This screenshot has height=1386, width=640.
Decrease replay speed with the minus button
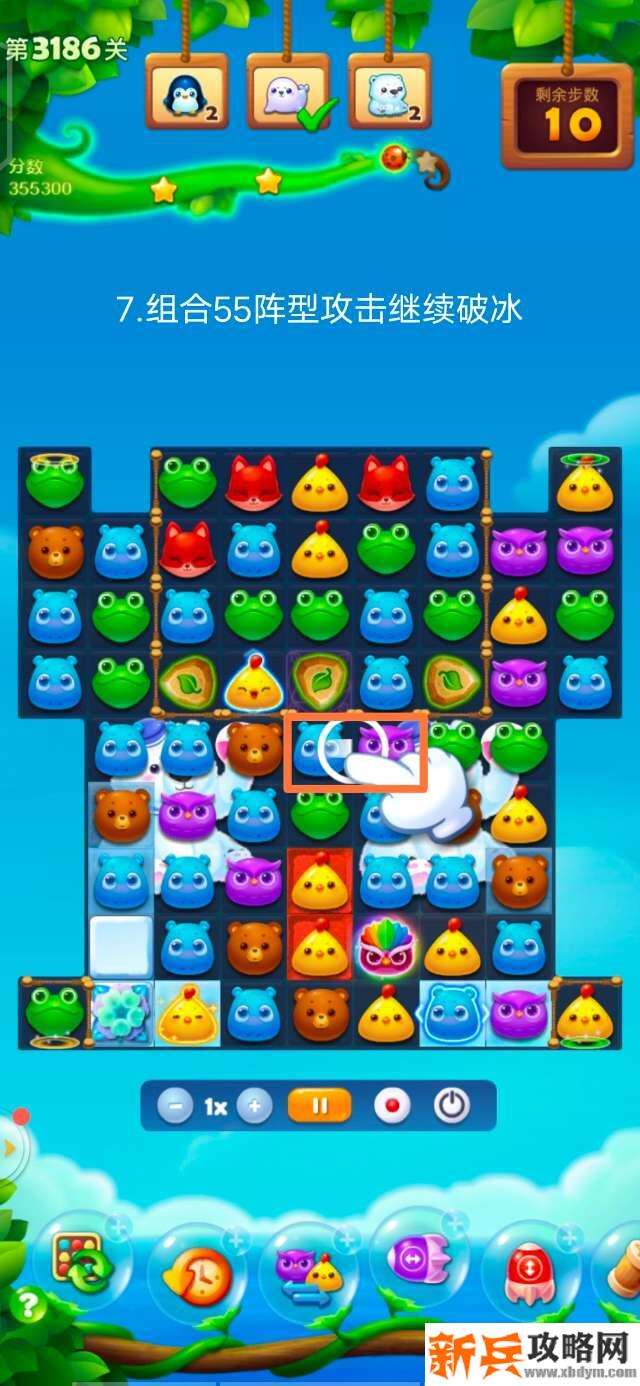175,1107
